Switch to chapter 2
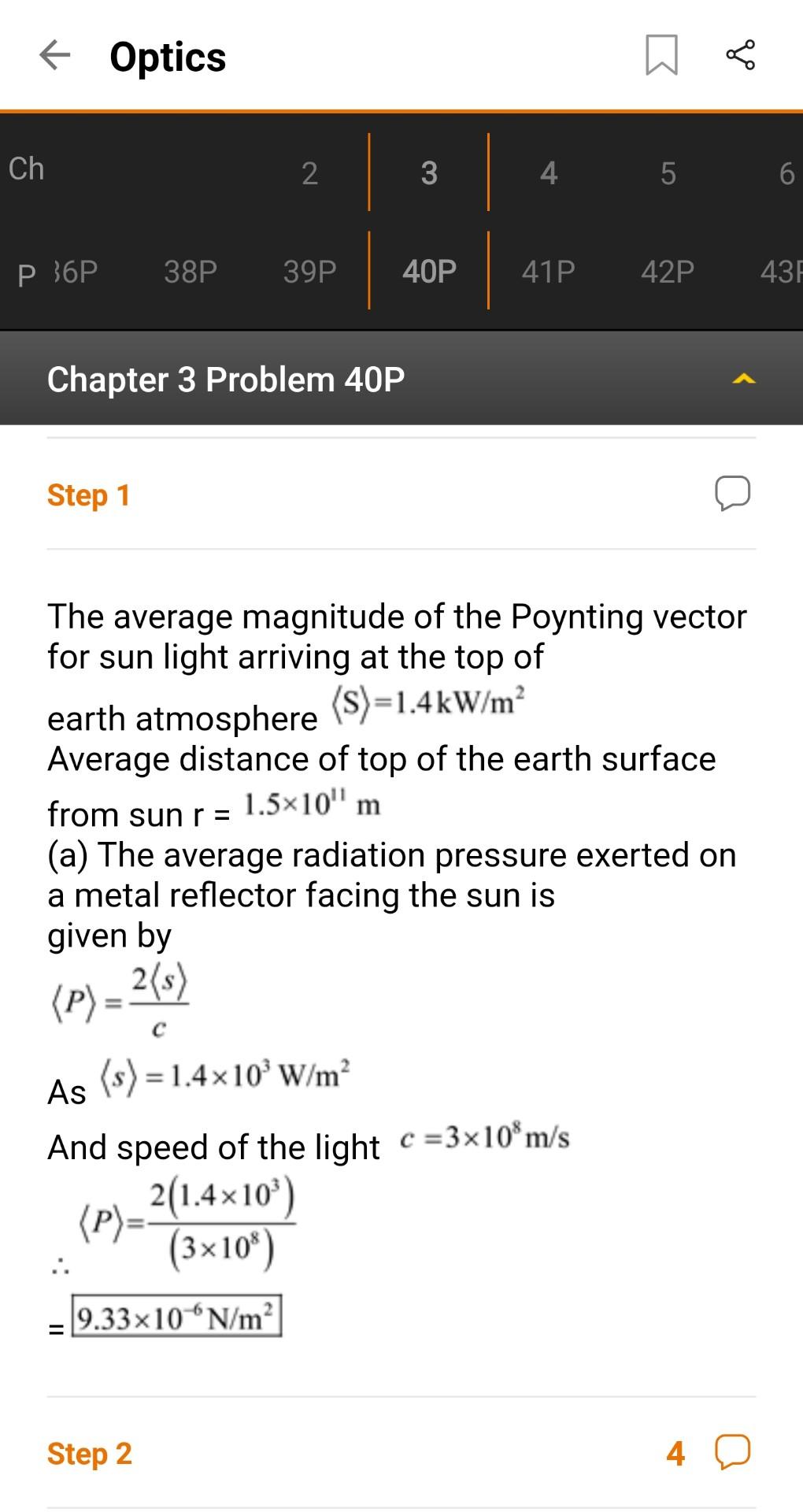Viewport: 803px width, 1512px height. tap(309, 173)
